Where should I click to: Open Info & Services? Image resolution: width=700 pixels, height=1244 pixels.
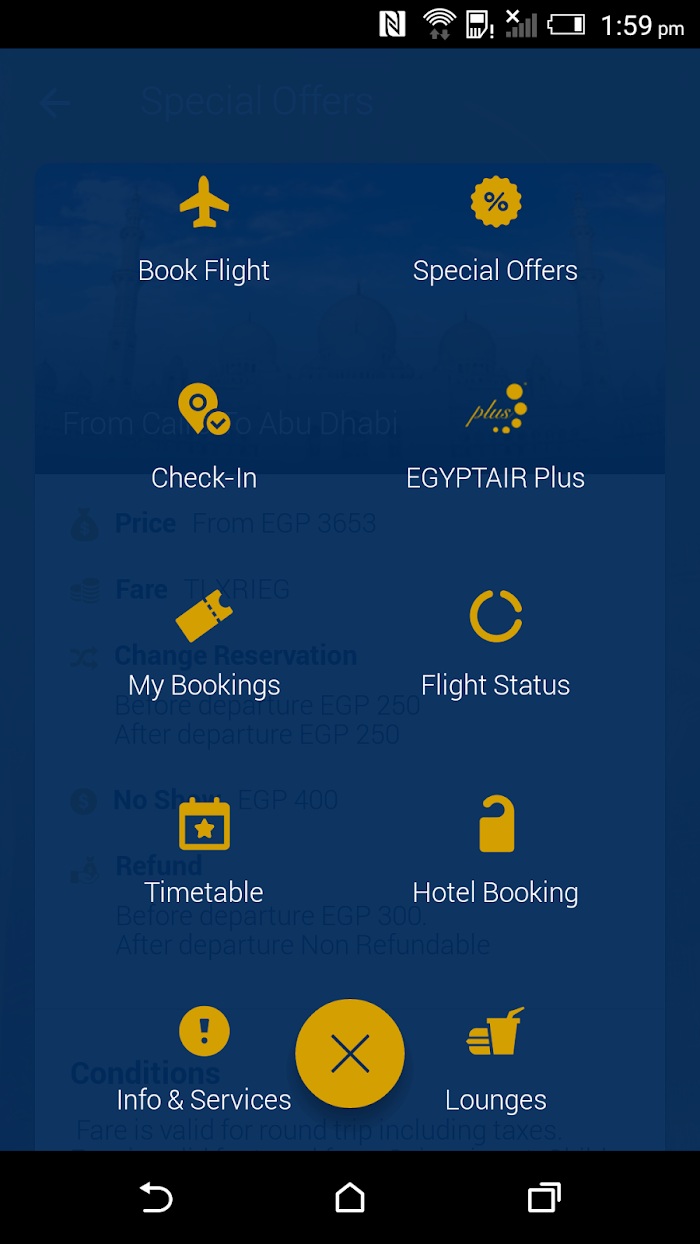[x=204, y=1060]
